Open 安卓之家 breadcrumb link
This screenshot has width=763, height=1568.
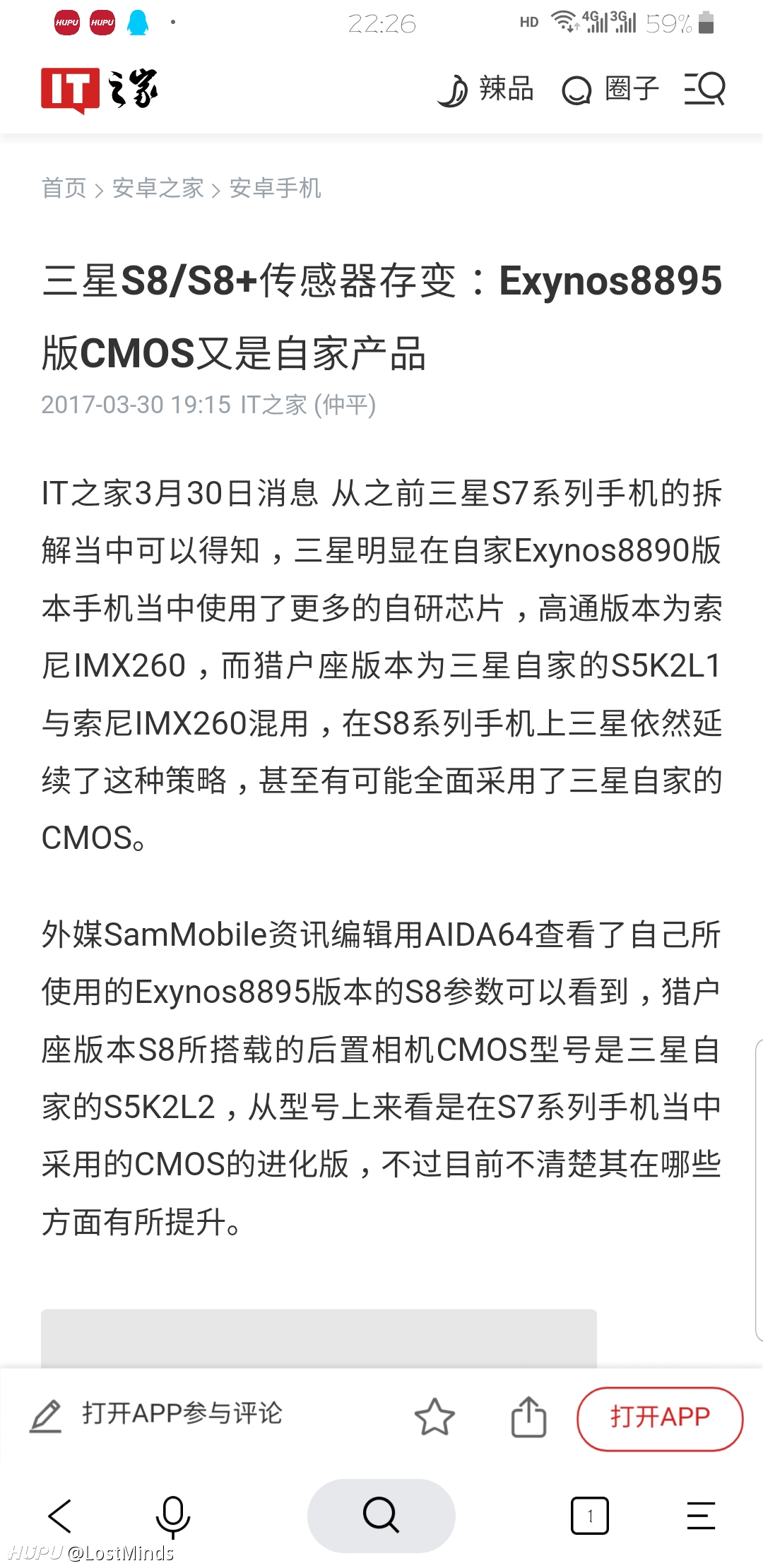pyautogui.click(x=158, y=188)
